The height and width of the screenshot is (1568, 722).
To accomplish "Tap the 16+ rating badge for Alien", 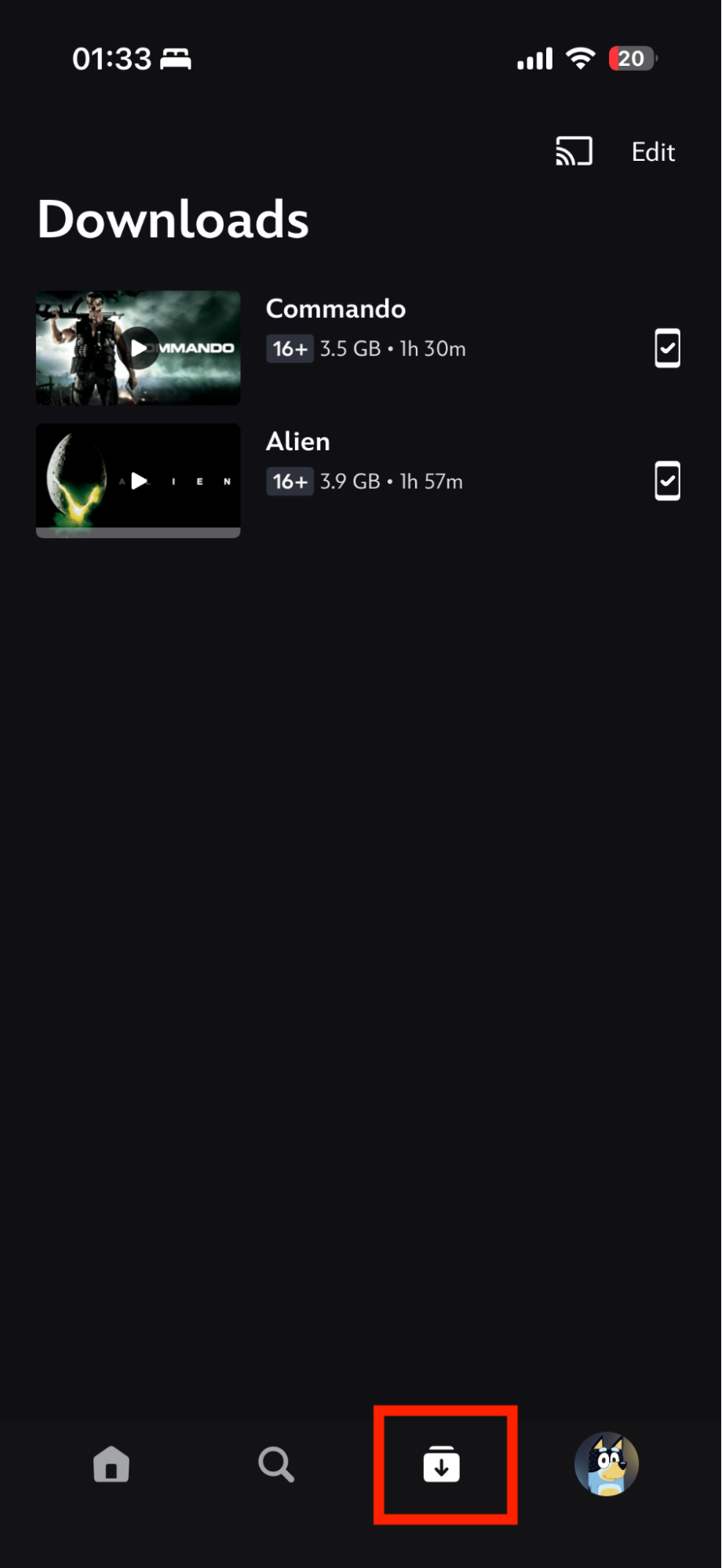I will point(289,482).
